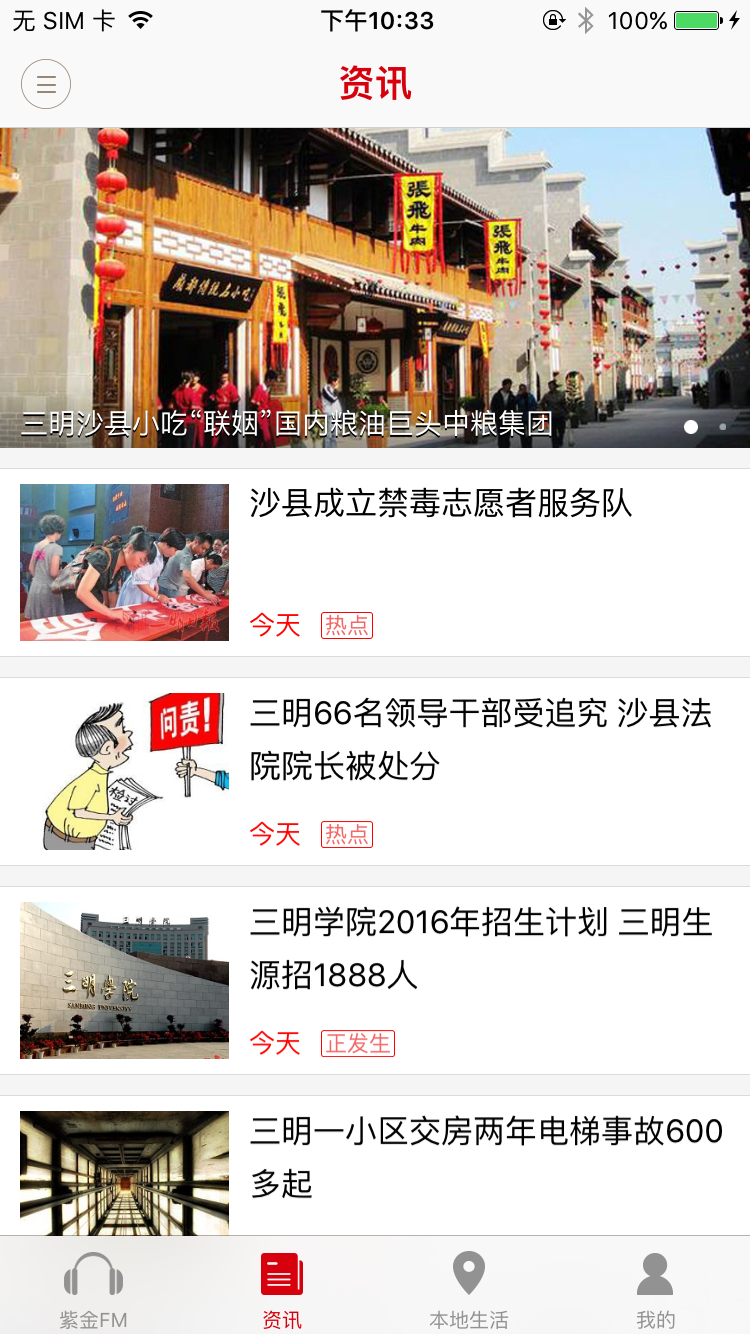Open article 沙县成立禁毒志愿者服务队
Viewport: 750px width, 1334px height.
[x=440, y=504]
